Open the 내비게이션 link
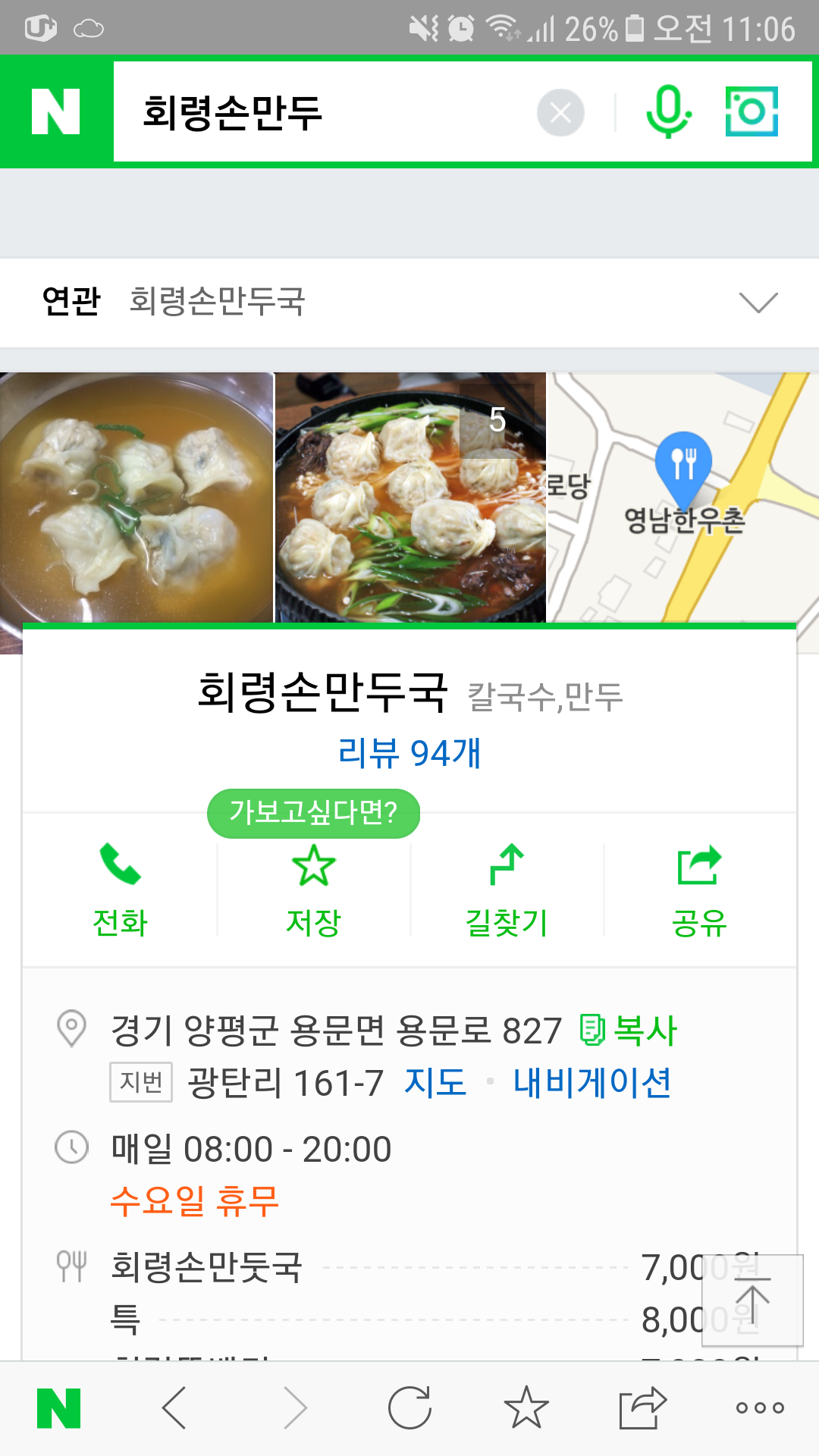The height and width of the screenshot is (1456, 819). click(592, 1082)
